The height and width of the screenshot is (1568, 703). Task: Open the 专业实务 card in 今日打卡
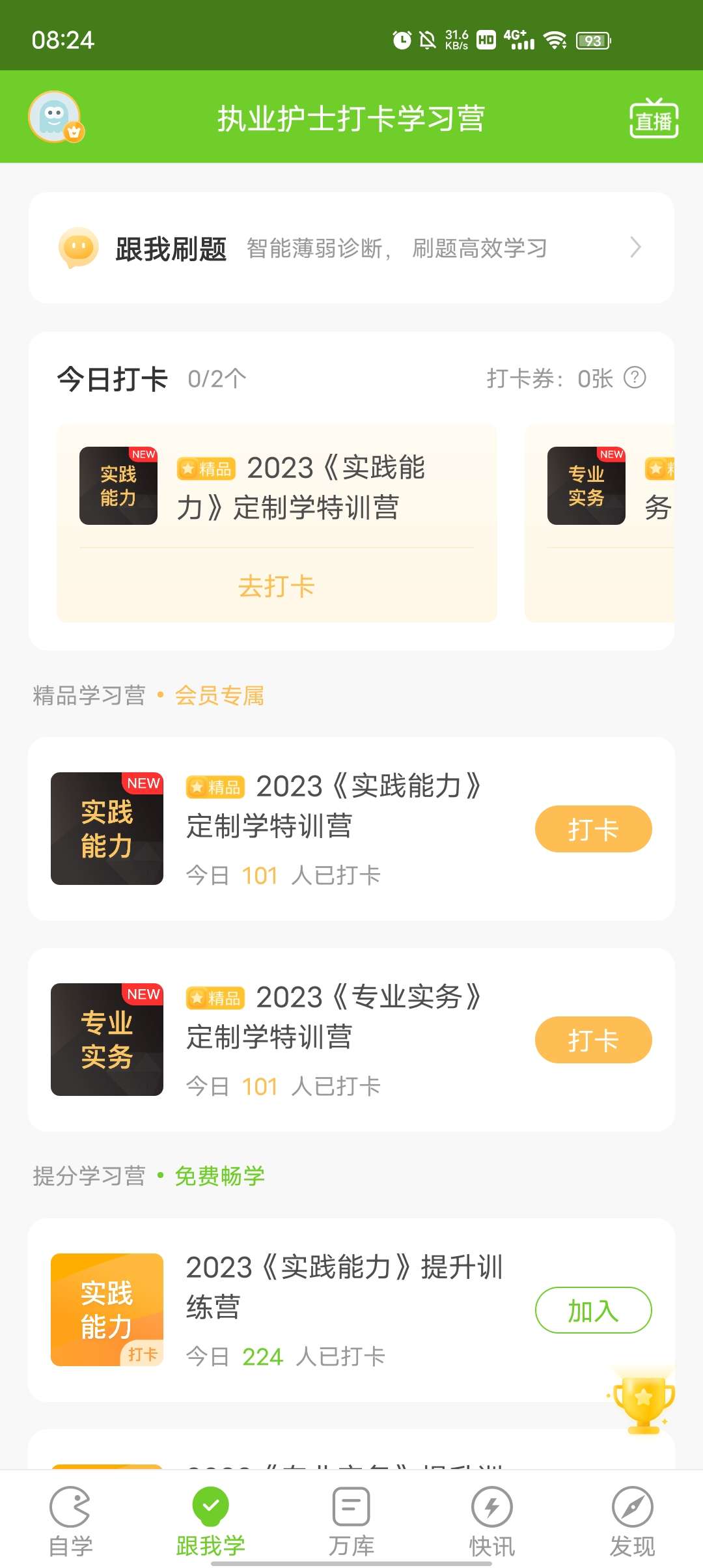coord(600,524)
